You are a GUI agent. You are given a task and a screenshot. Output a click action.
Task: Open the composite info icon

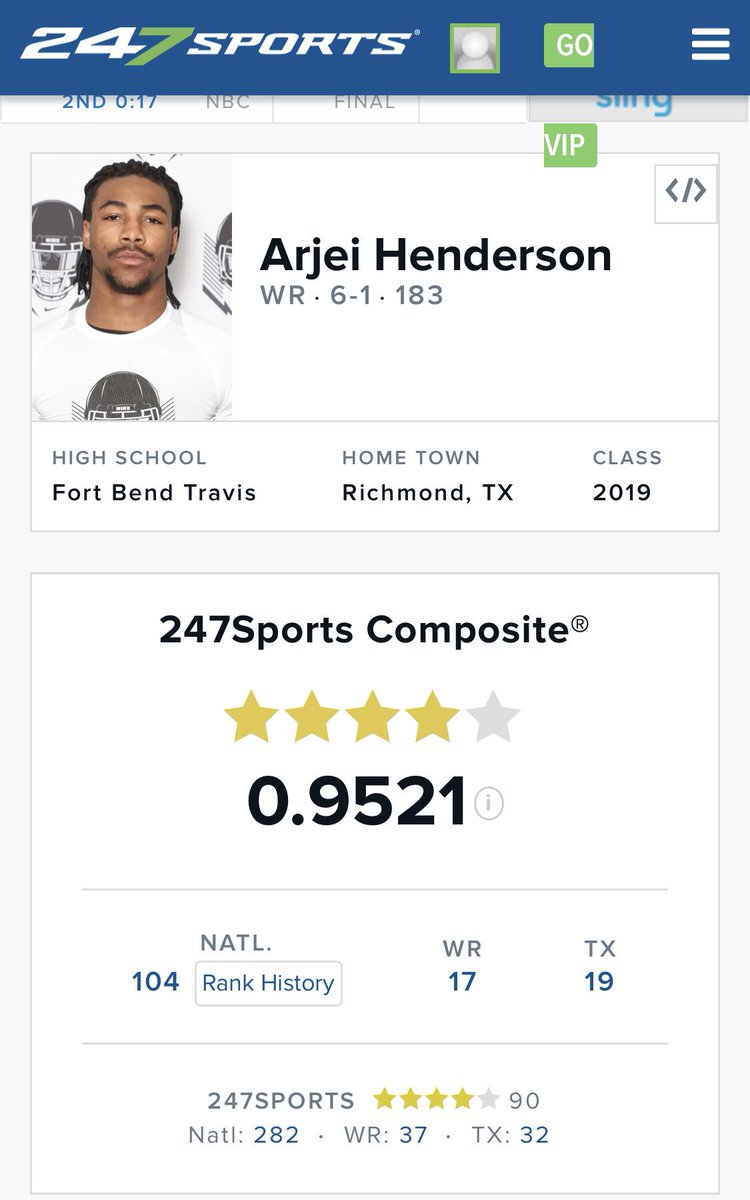(x=489, y=803)
